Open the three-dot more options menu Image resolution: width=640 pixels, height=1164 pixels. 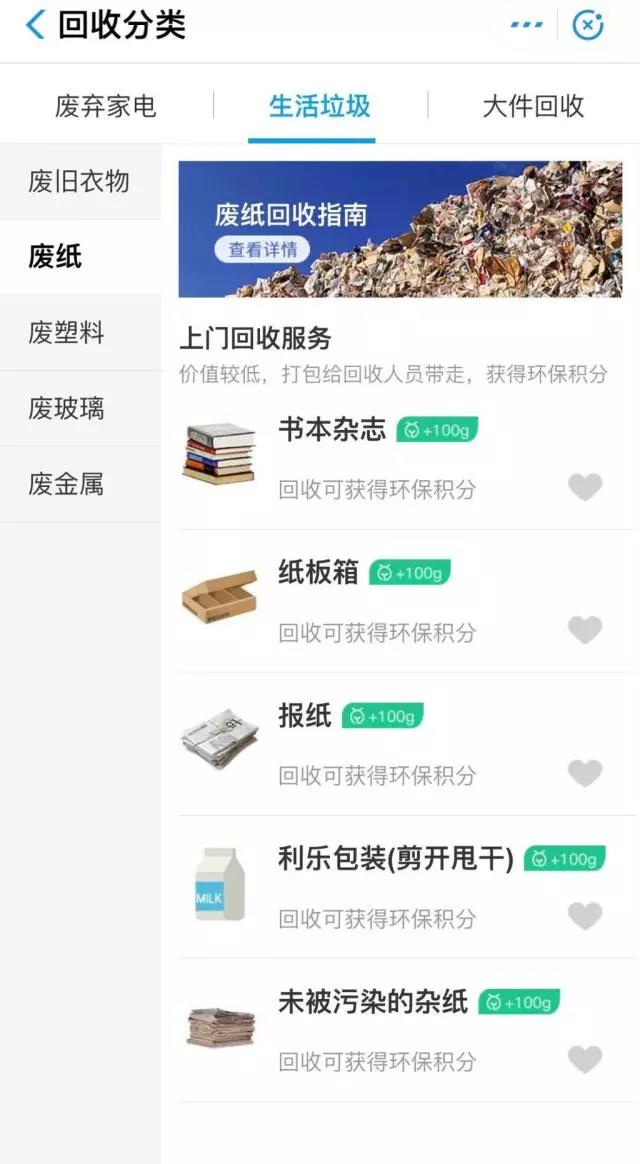526,25
